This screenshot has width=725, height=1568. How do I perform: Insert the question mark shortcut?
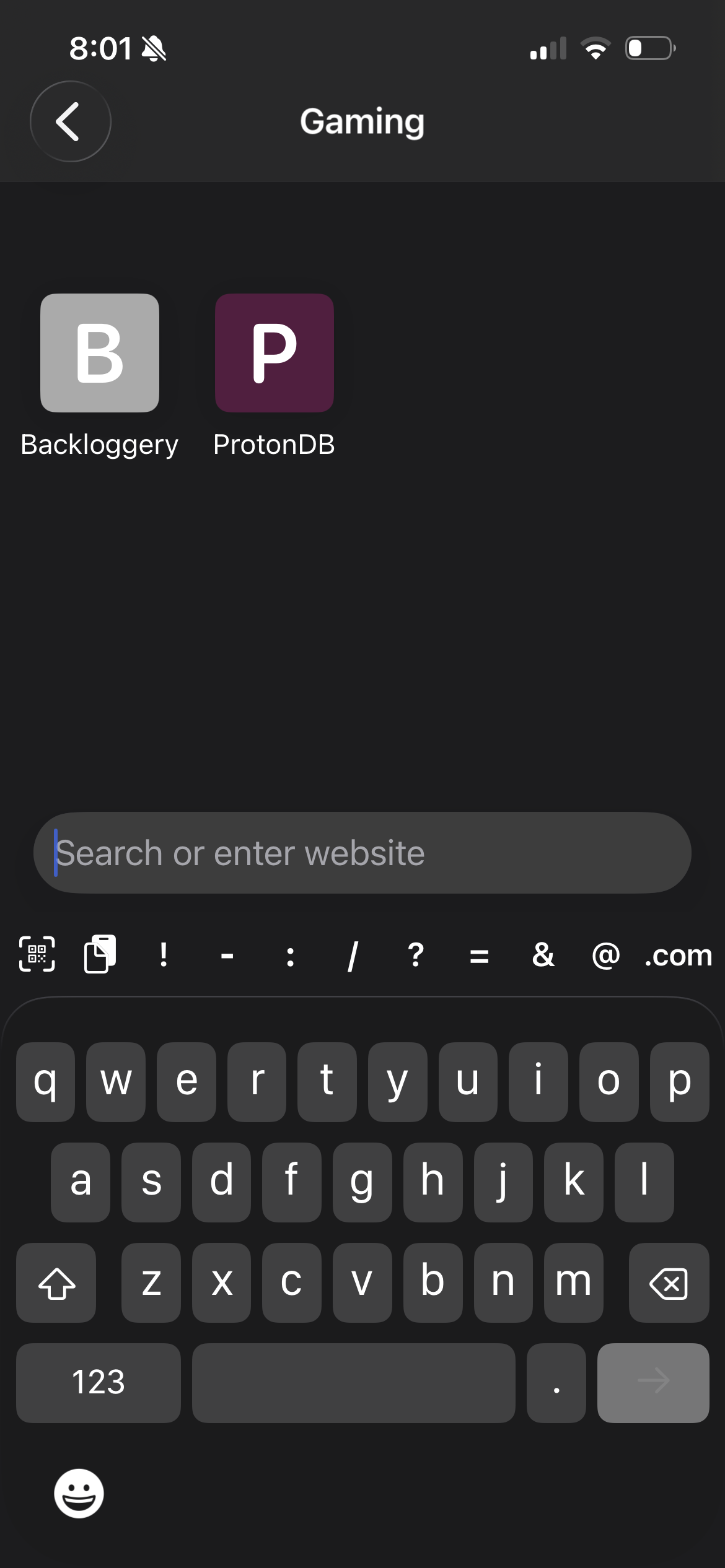pyautogui.click(x=416, y=956)
